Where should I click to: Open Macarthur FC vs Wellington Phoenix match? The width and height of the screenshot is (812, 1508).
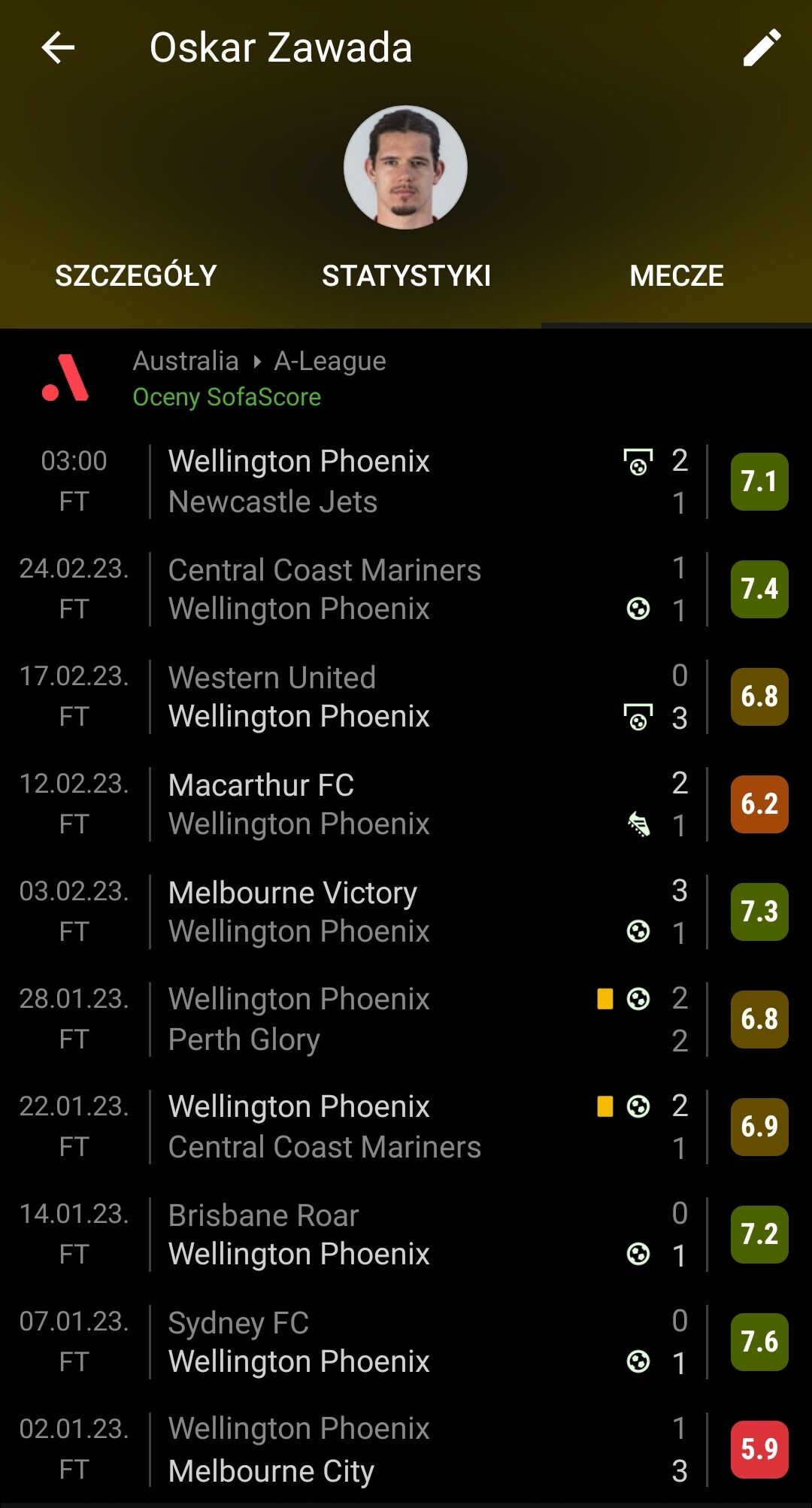tap(376, 804)
